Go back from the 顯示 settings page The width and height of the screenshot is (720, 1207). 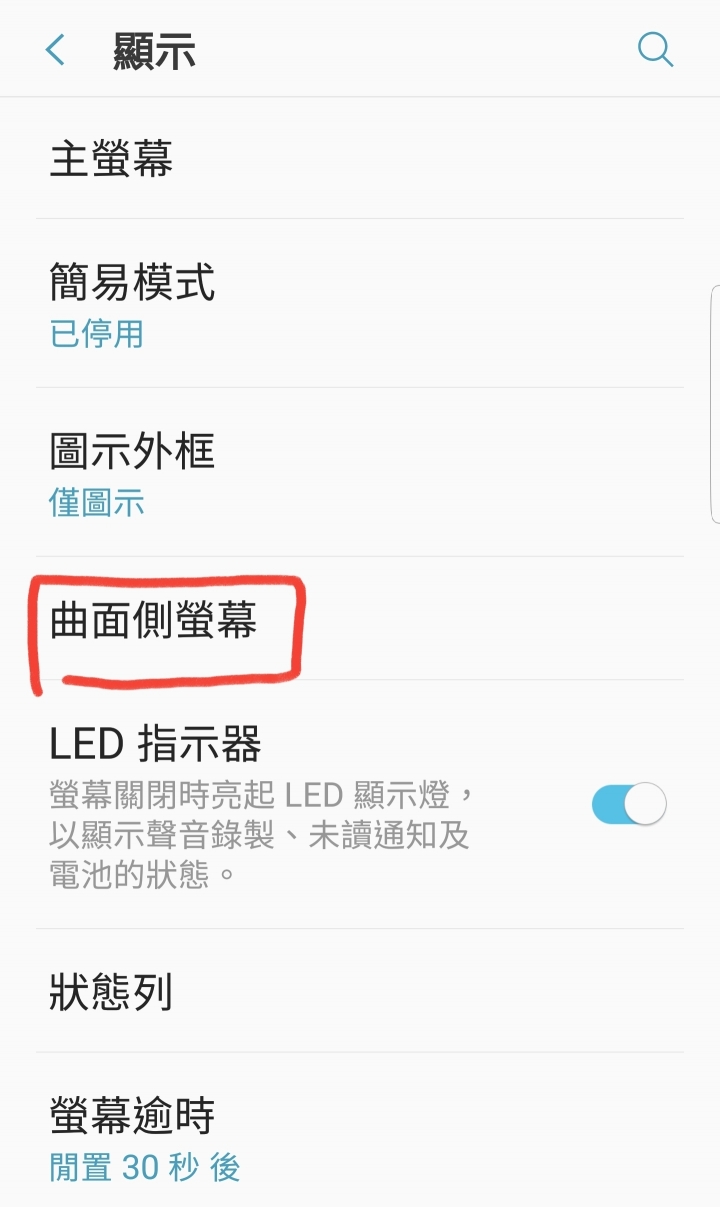click(56, 50)
